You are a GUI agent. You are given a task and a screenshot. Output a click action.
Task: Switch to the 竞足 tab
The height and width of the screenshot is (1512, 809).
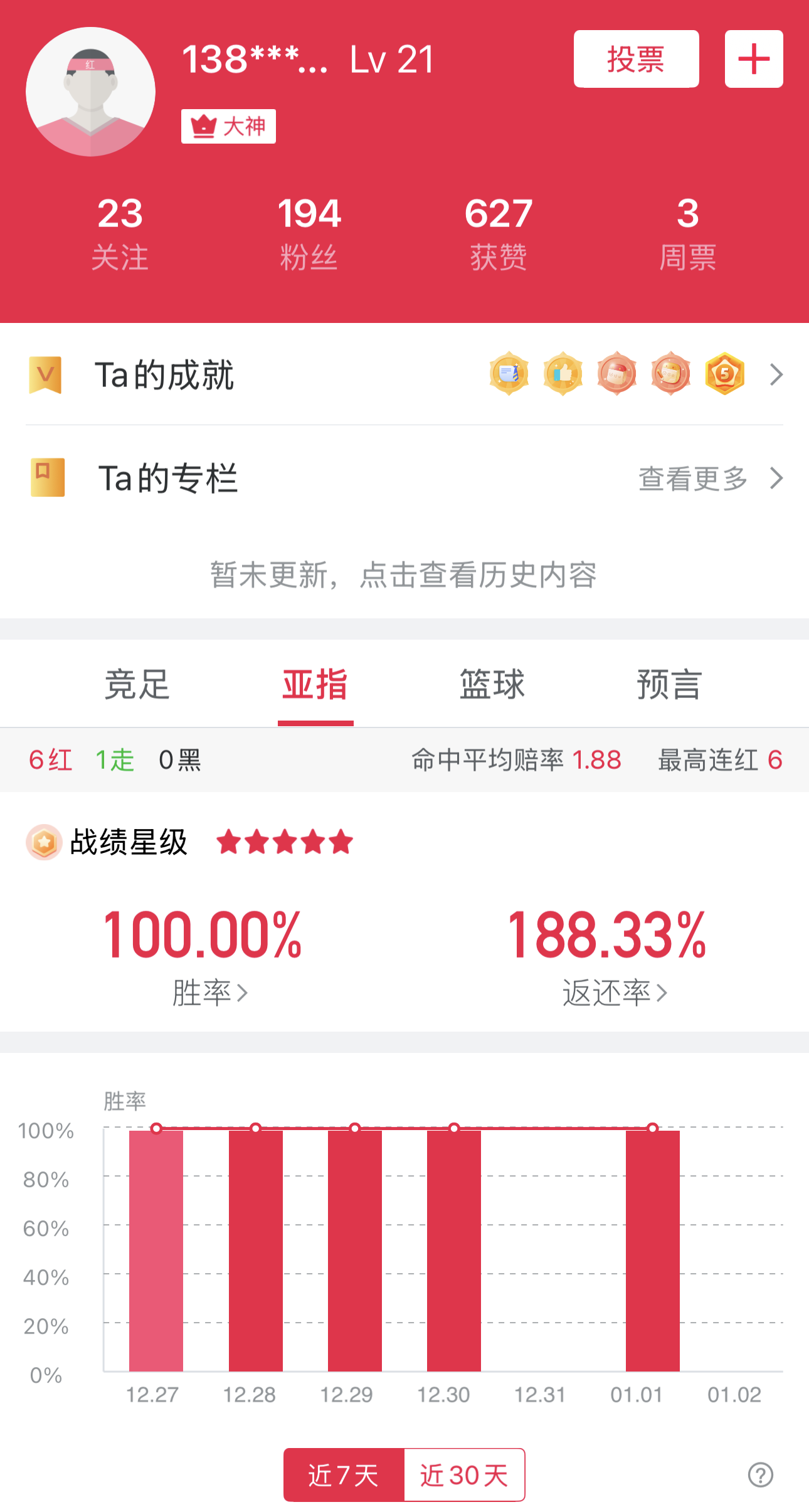click(137, 684)
